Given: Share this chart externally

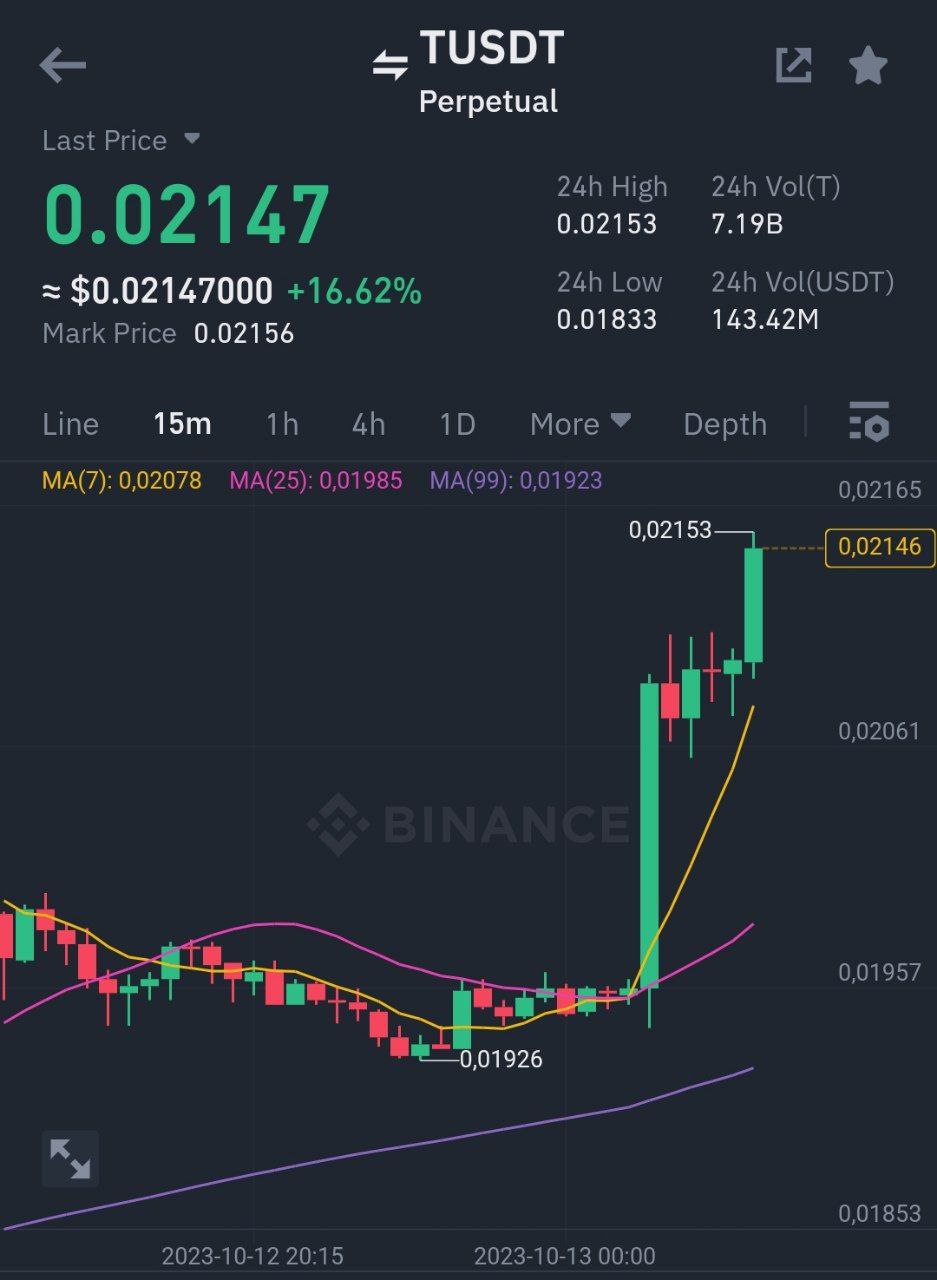Looking at the screenshot, I should pyautogui.click(x=793, y=66).
